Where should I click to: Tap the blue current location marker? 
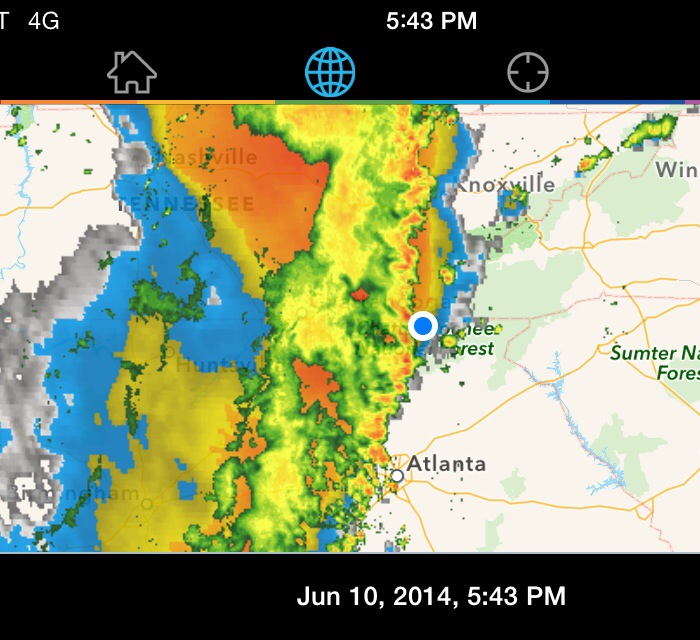[x=423, y=326]
